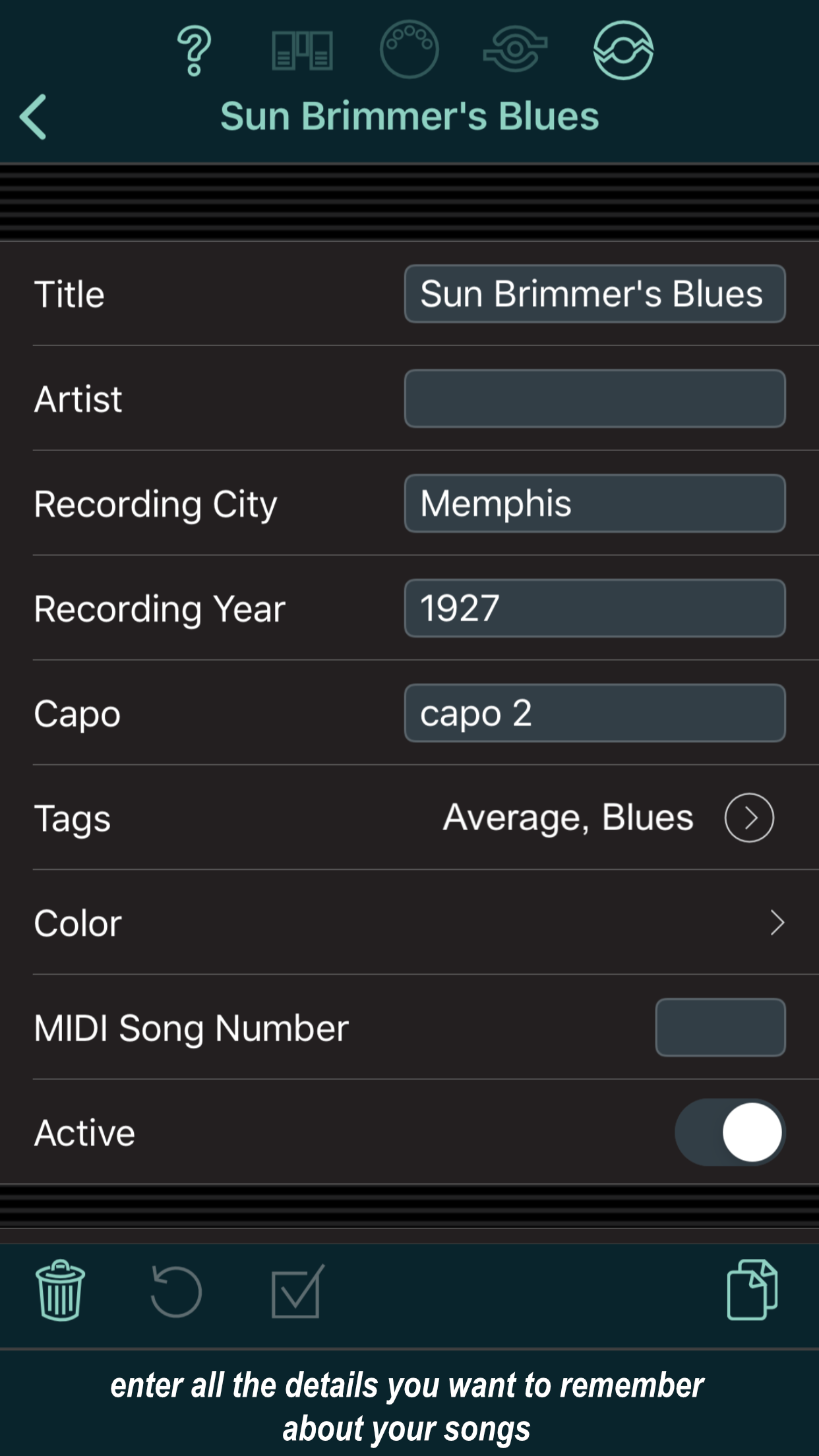Go back with the left arrow
This screenshot has width=819, height=1456.
pyautogui.click(x=34, y=117)
